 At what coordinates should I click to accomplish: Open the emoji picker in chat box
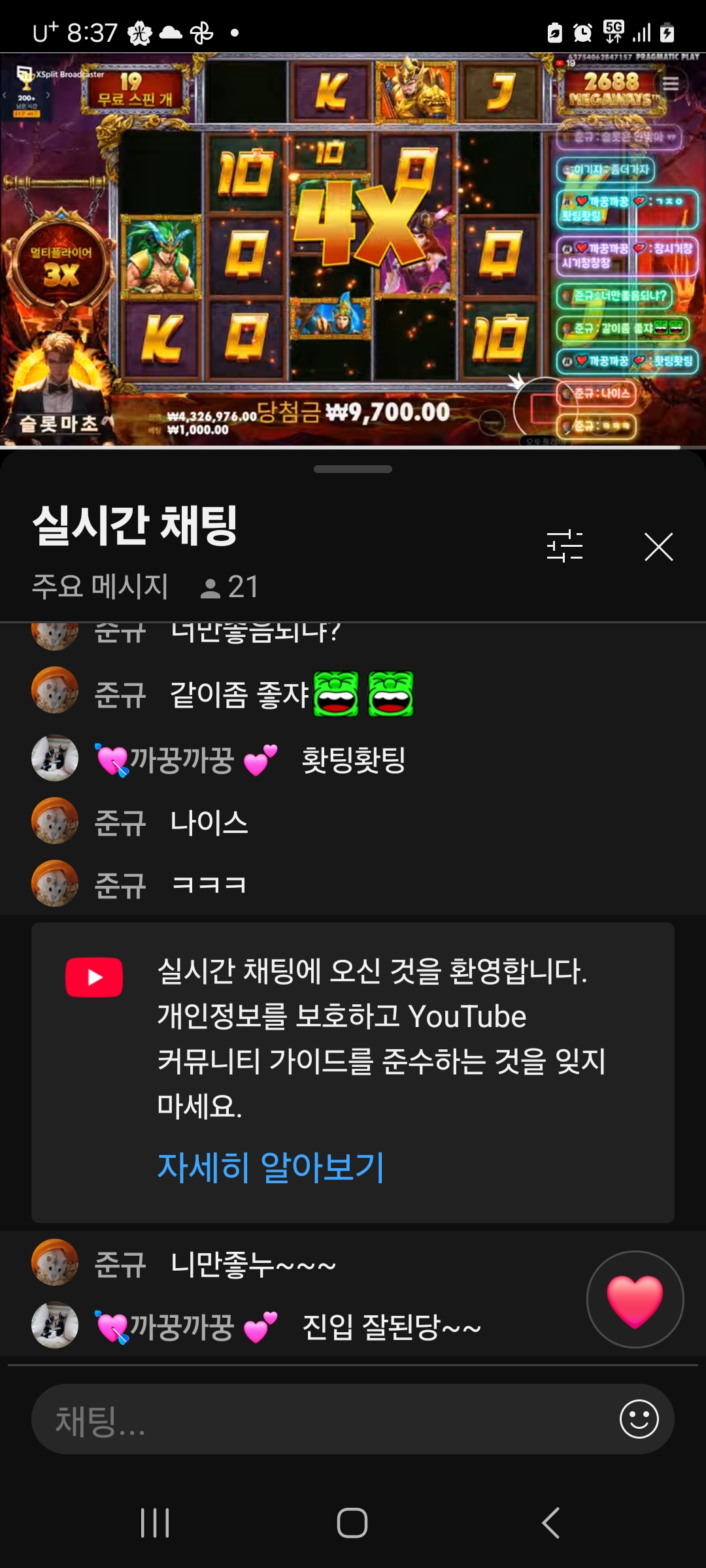(639, 1419)
